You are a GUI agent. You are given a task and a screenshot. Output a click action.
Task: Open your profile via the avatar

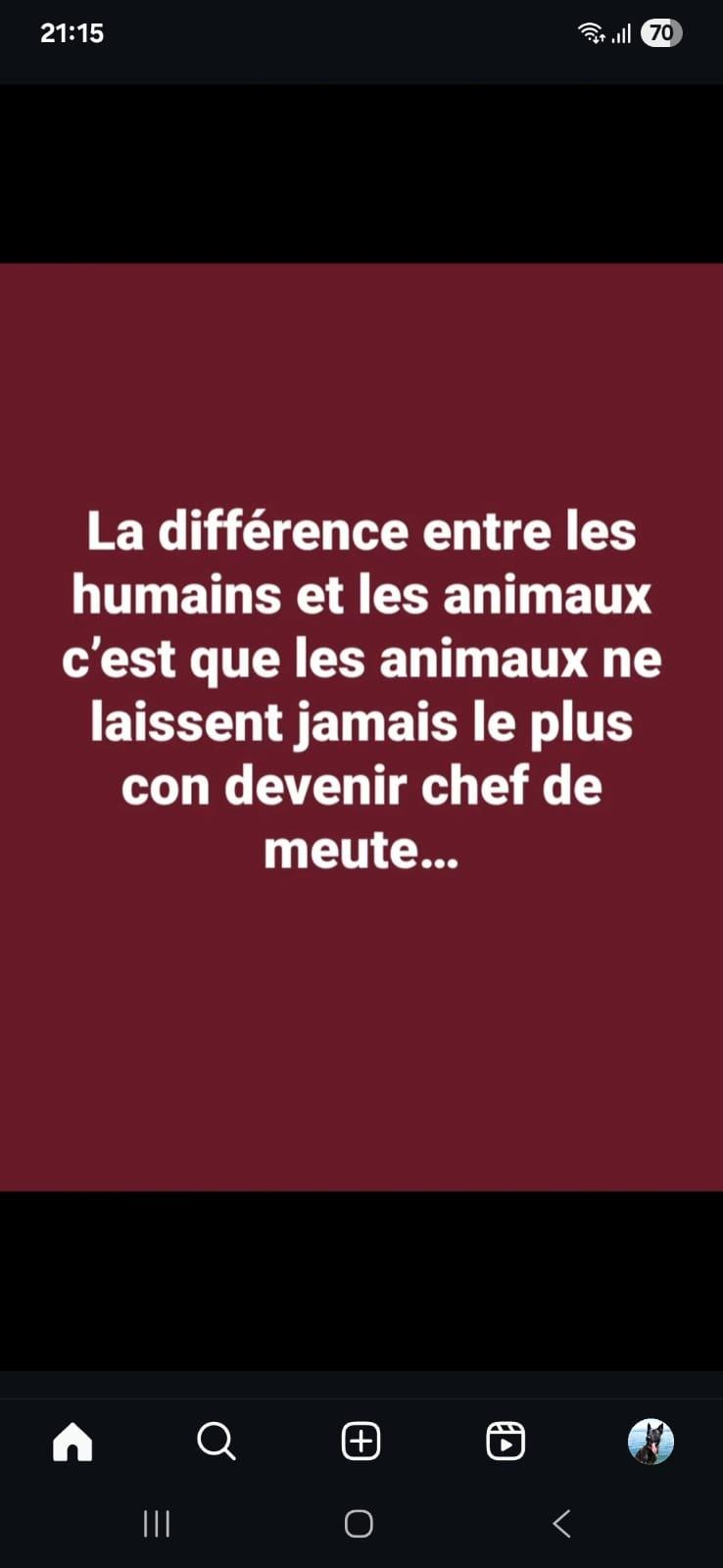pyautogui.click(x=651, y=1442)
